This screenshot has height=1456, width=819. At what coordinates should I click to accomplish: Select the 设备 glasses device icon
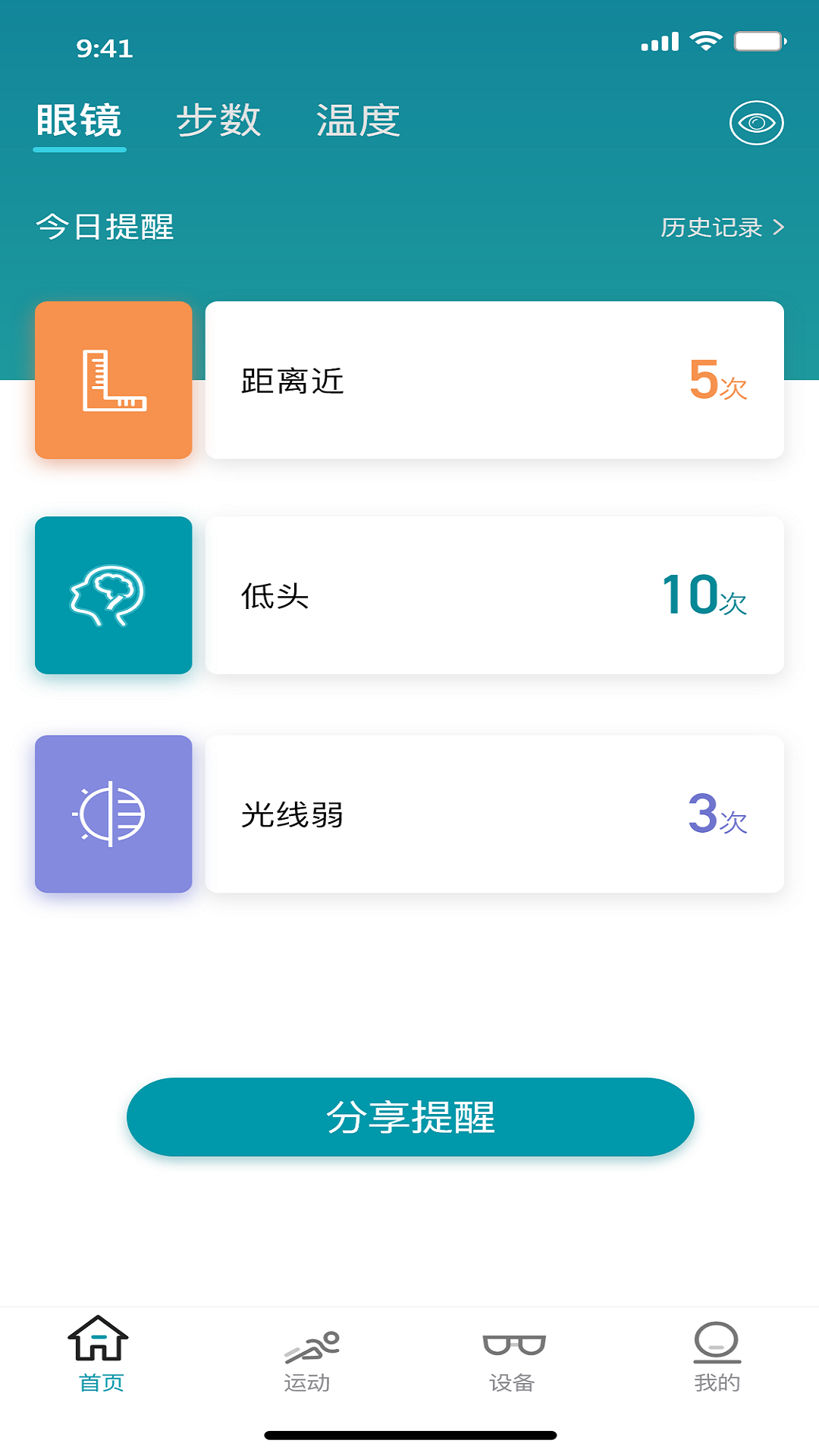[x=512, y=1341]
